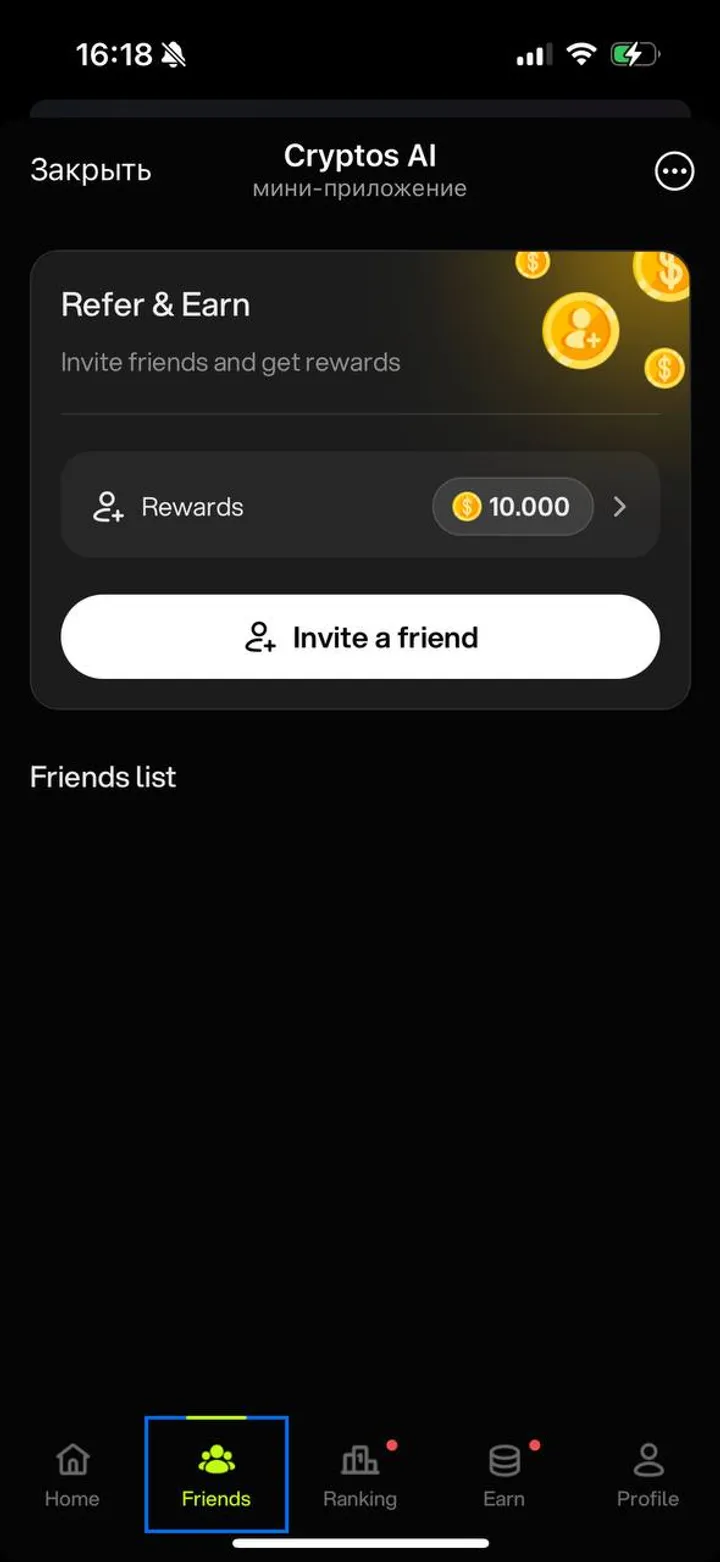
Task: Click the small coin graphic above the banner
Action: [533, 263]
